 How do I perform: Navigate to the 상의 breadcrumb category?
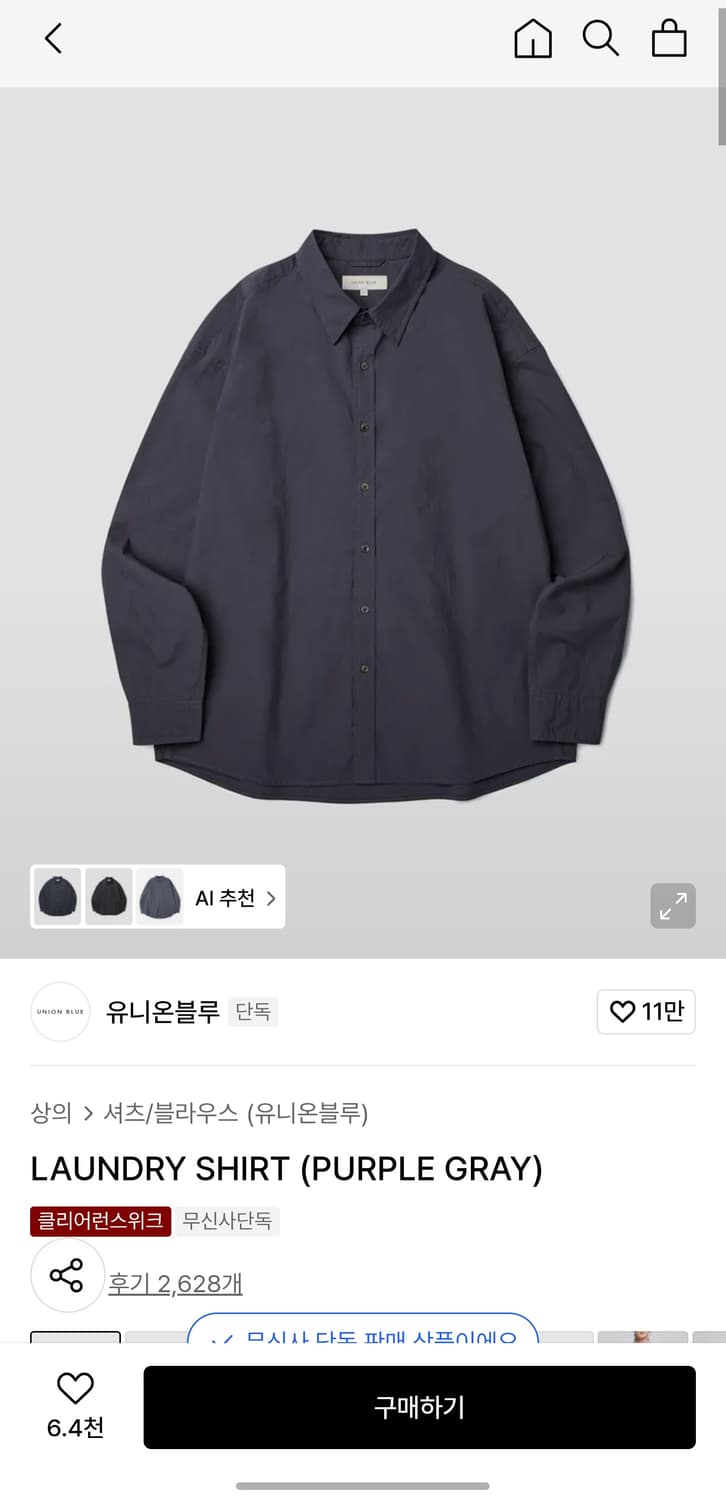pos(51,1113)
